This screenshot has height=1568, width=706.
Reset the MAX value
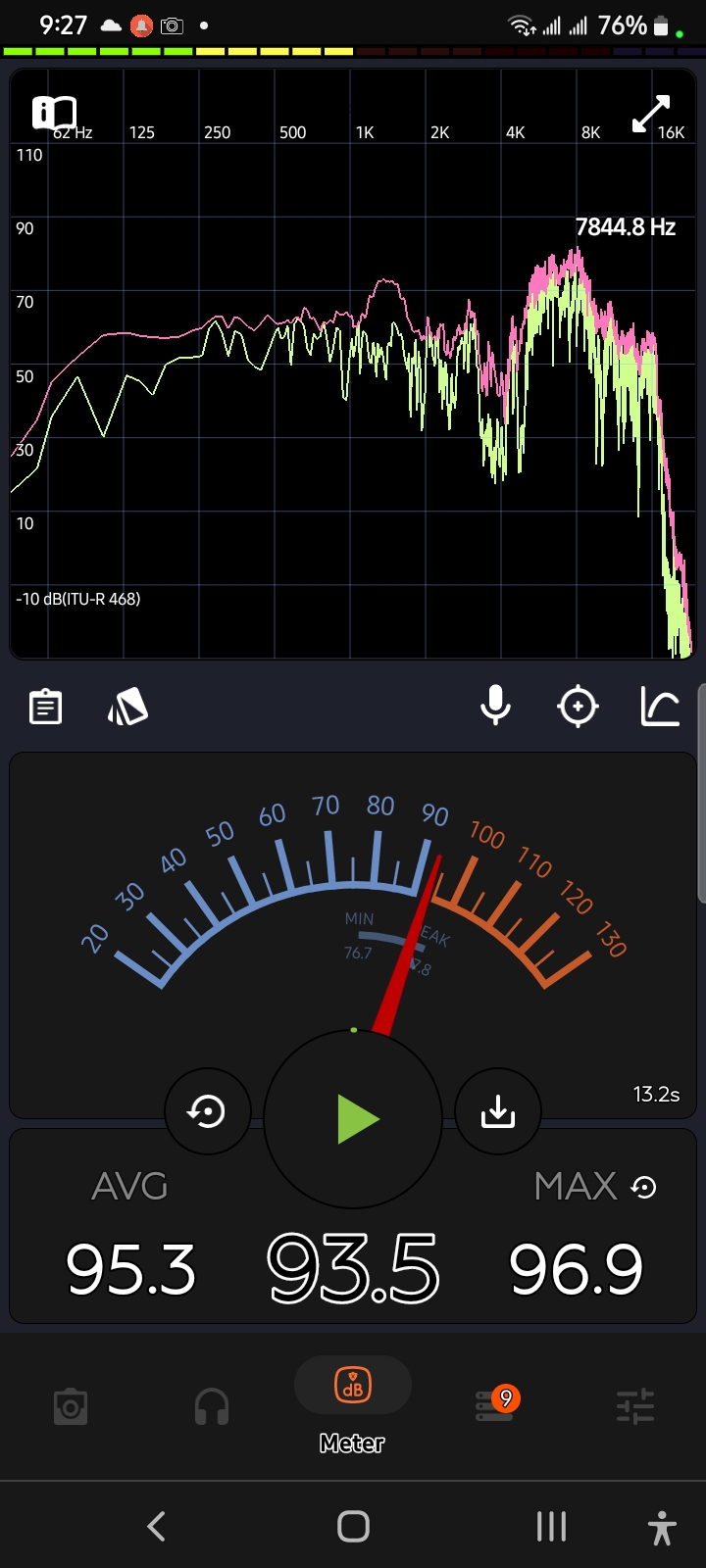[644, 1188]
